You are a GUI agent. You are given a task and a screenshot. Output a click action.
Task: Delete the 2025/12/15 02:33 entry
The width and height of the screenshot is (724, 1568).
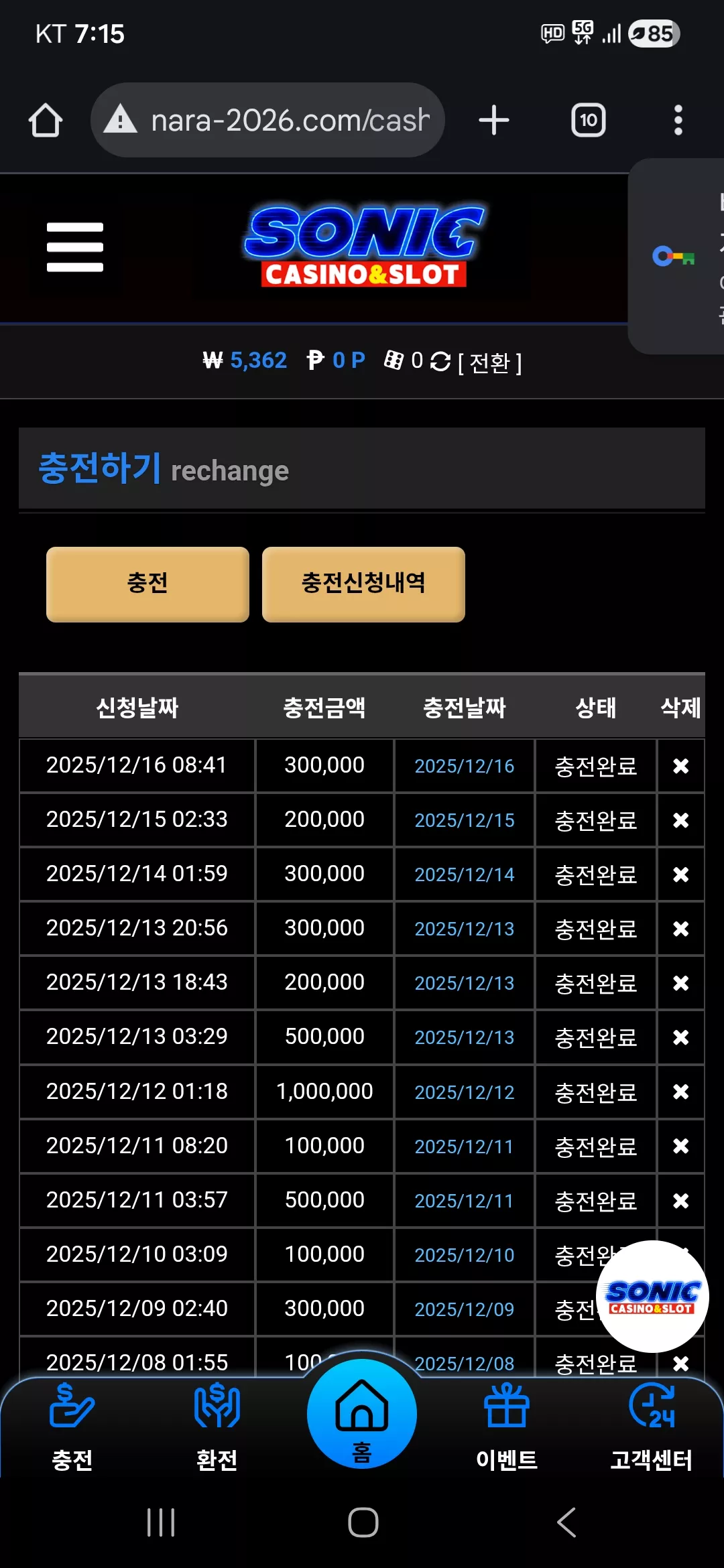pyautogui.click(x=680, y=820)
